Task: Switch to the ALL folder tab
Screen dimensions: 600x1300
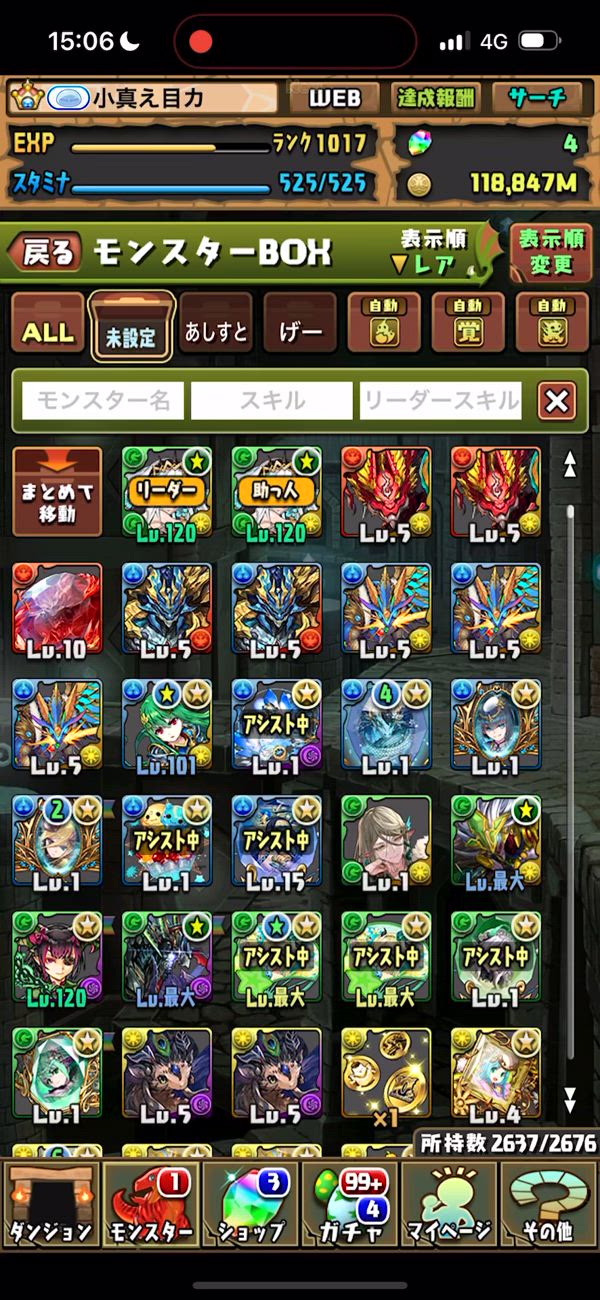Action: click(x=47, y=331)
